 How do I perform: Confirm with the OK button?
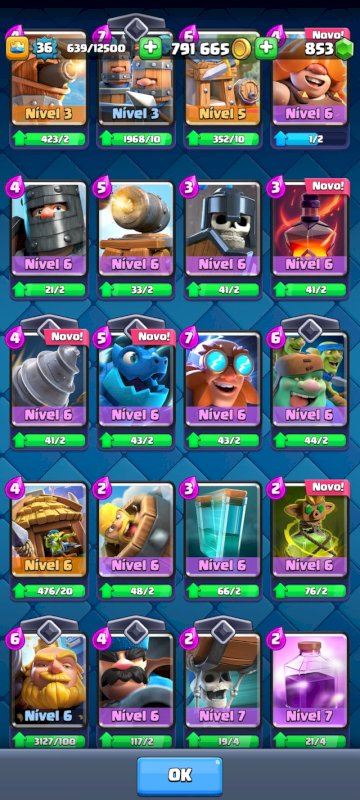click(179, 776)
